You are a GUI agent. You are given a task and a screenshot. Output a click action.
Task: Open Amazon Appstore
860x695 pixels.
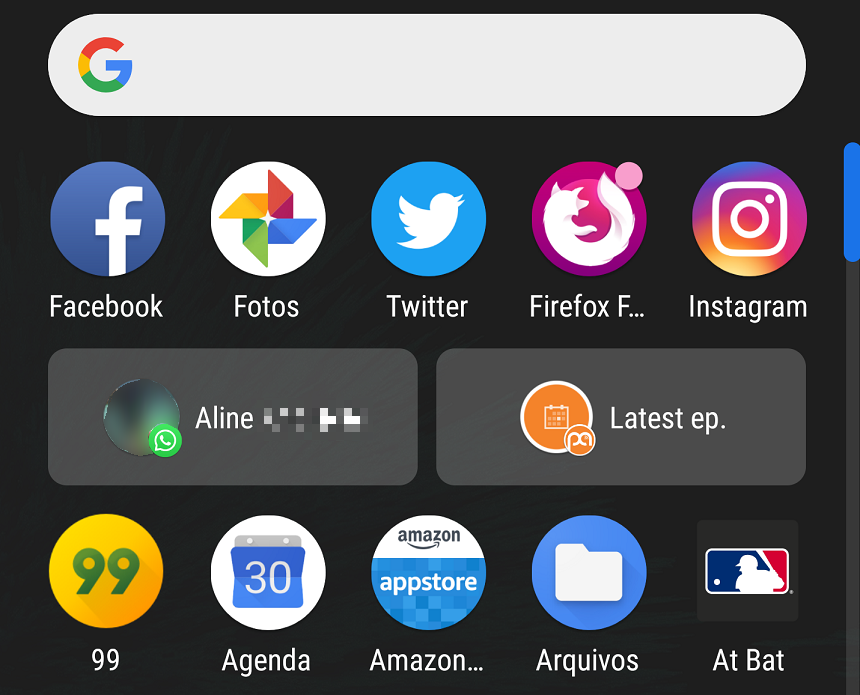428,572
